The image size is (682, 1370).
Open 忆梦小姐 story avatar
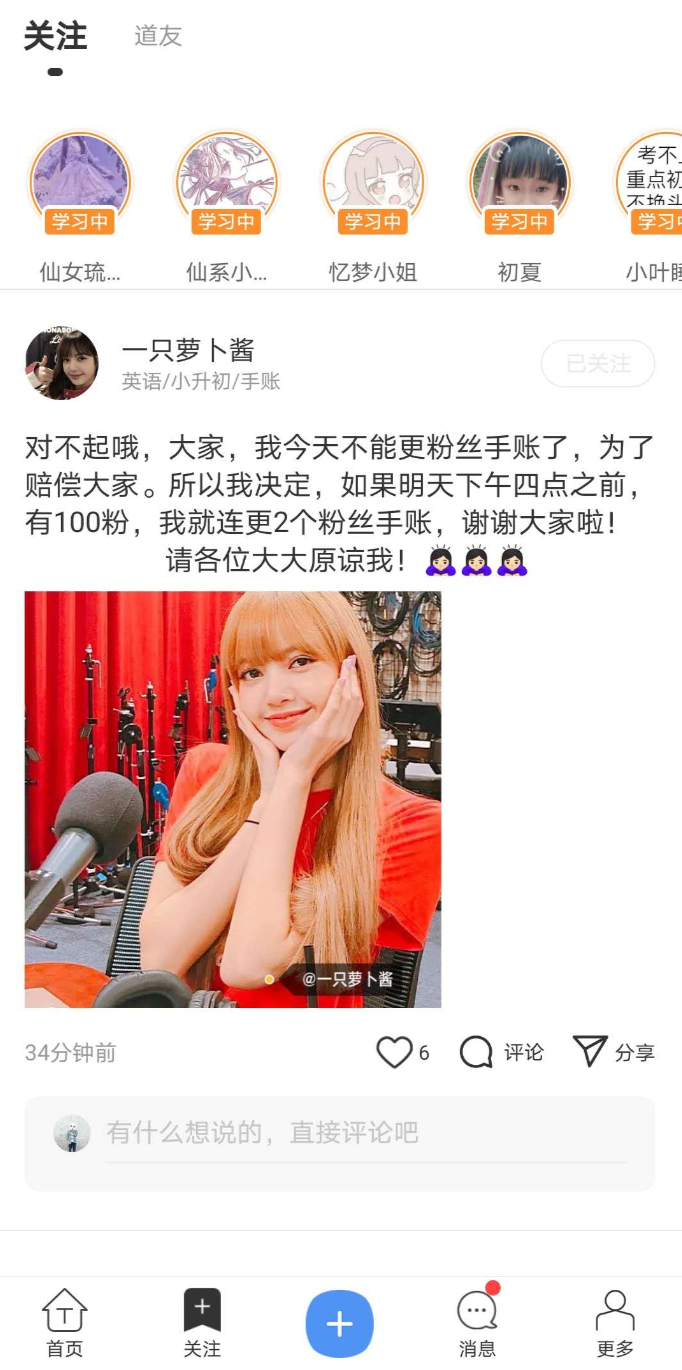(373, 182)
